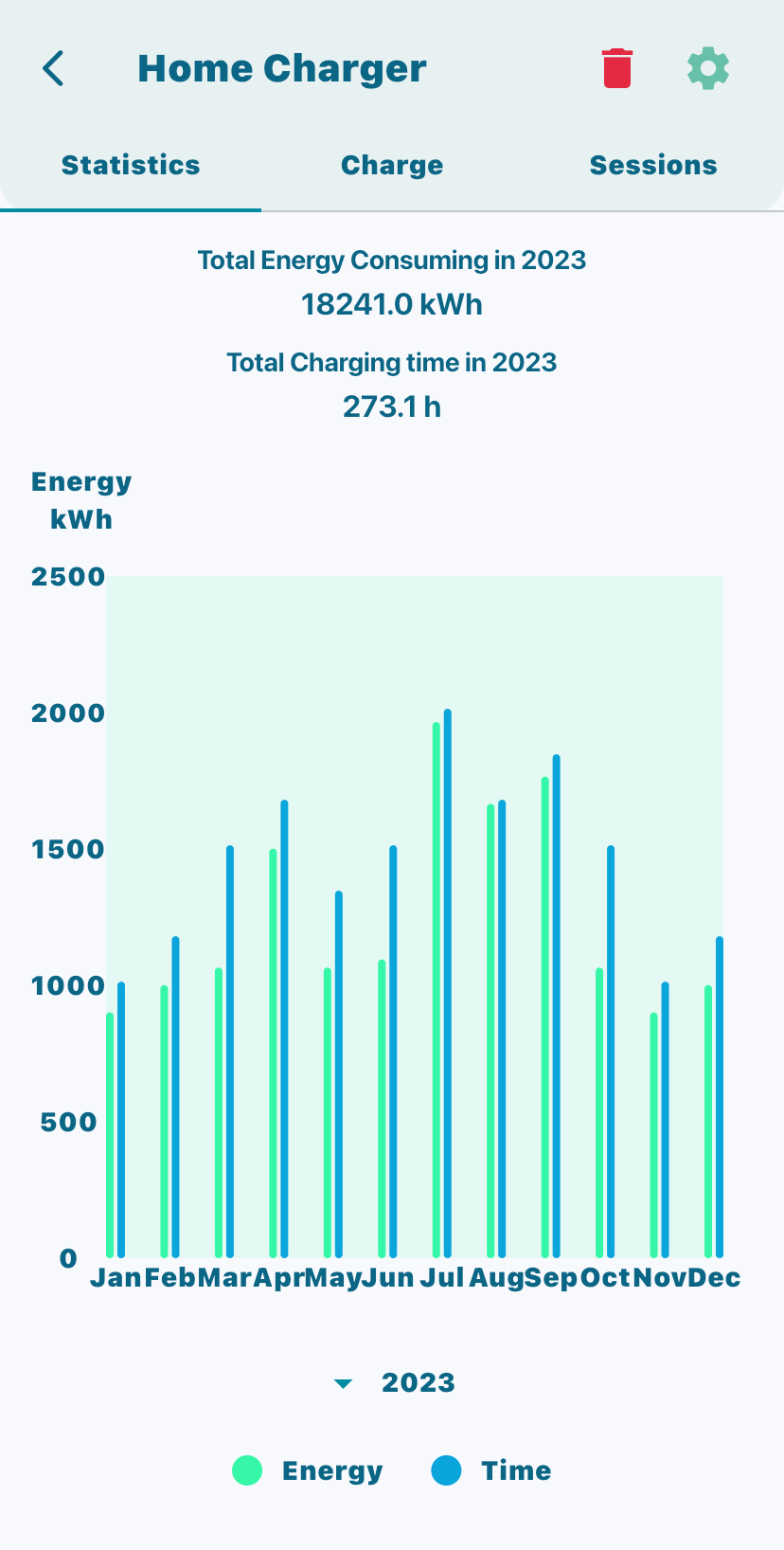Open the delete charger trash icon
Viewport: 784px width, 1550px height.
click(x=616, y=68)
